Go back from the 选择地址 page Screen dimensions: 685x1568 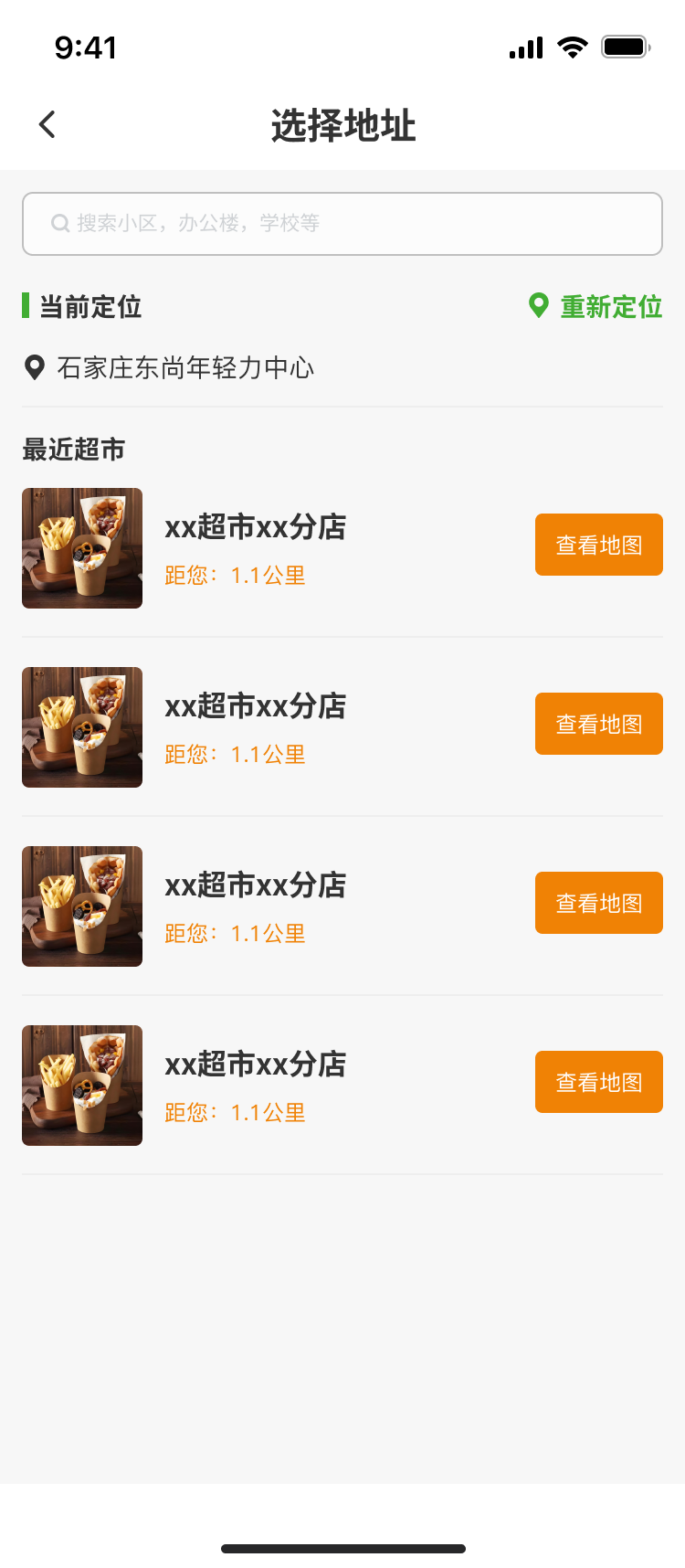coord(47,124)
